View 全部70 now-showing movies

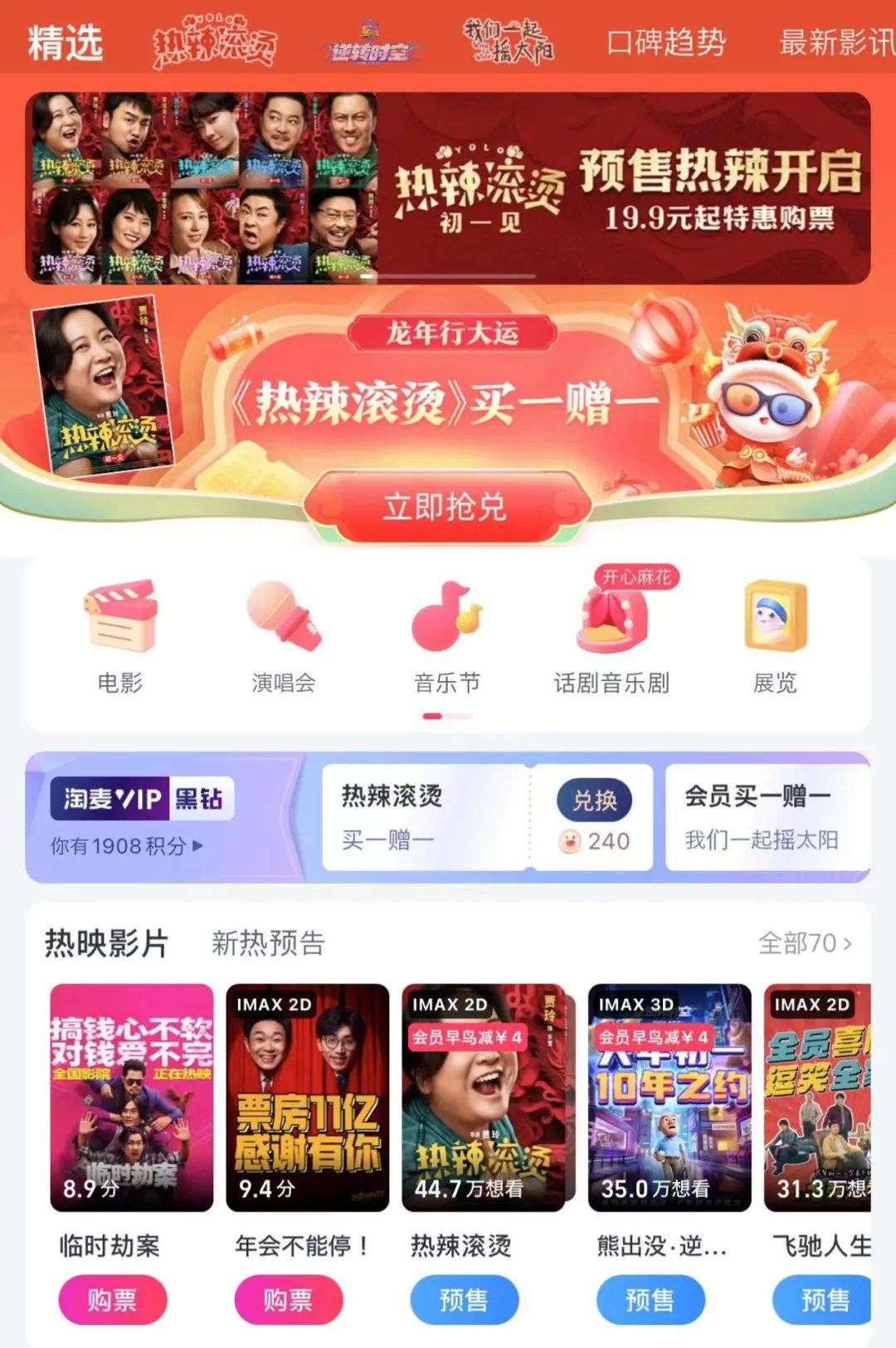point(804,943)
